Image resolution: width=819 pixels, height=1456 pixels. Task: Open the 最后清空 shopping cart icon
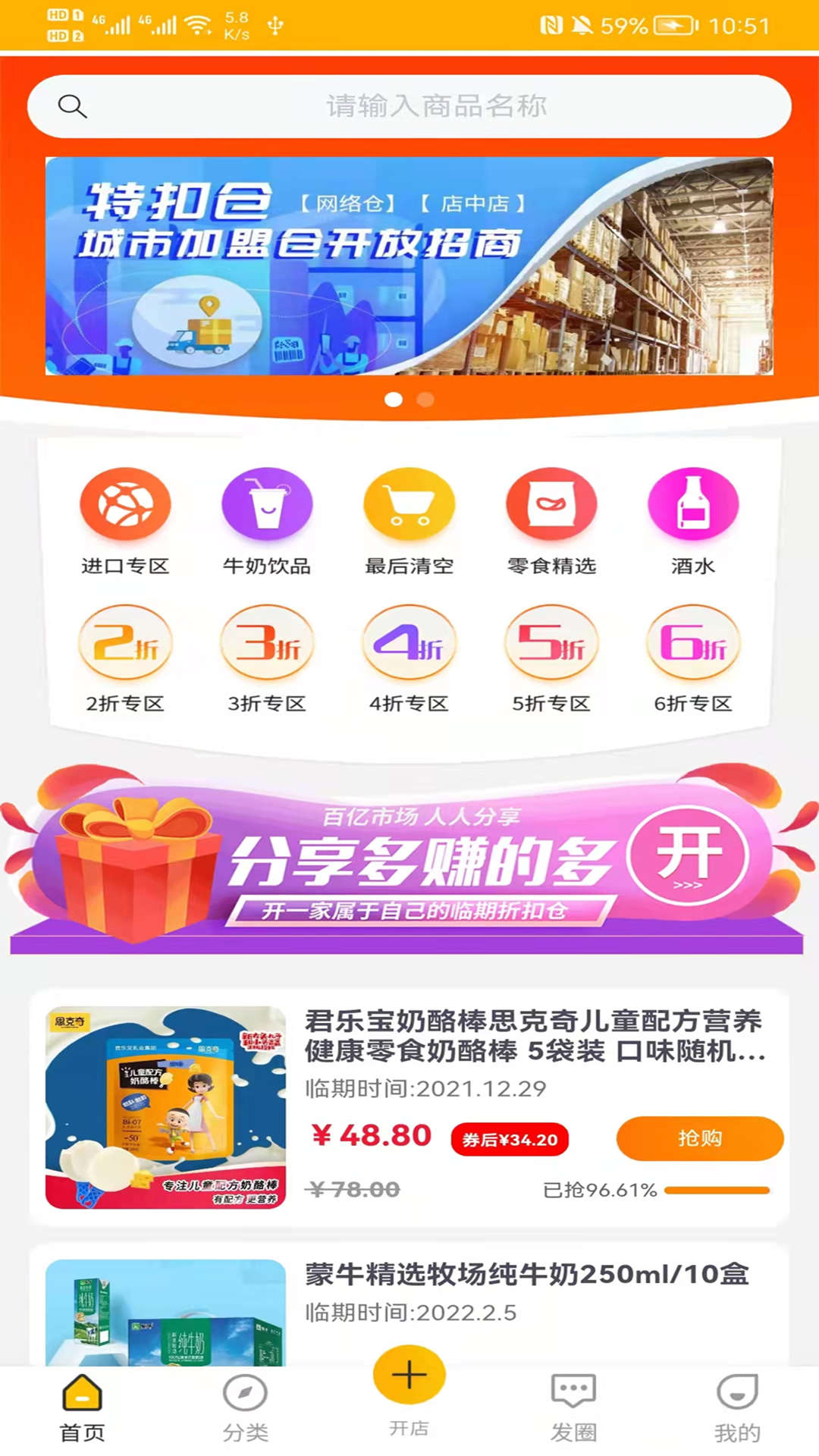click(x=409, y=504)
